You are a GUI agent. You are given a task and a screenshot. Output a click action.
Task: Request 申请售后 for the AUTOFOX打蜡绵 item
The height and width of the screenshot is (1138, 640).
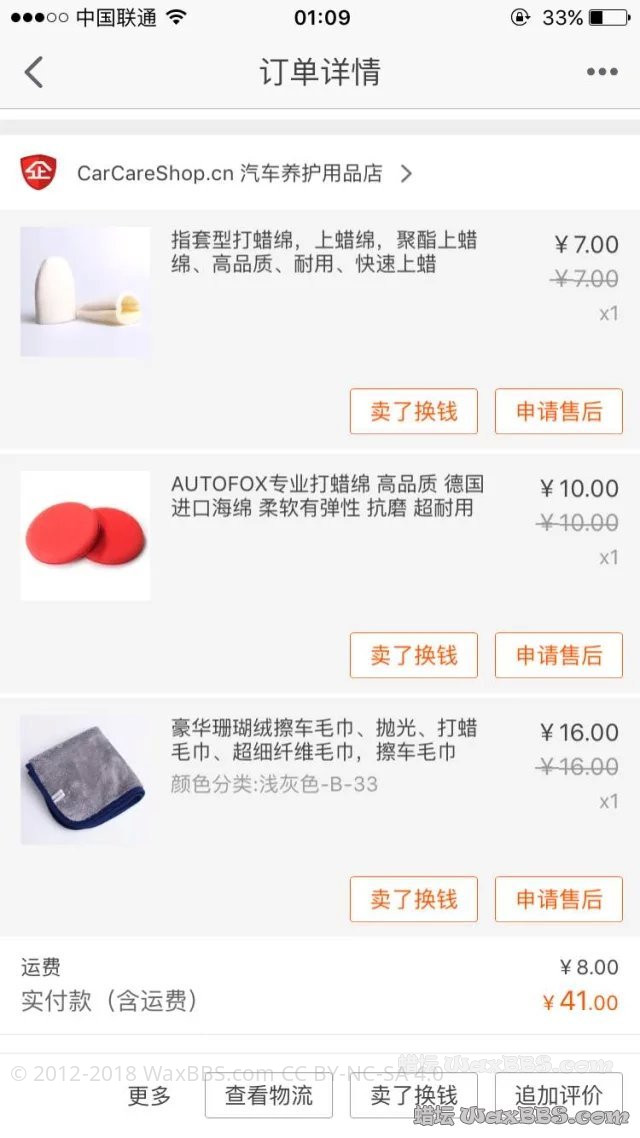[558, 655]
